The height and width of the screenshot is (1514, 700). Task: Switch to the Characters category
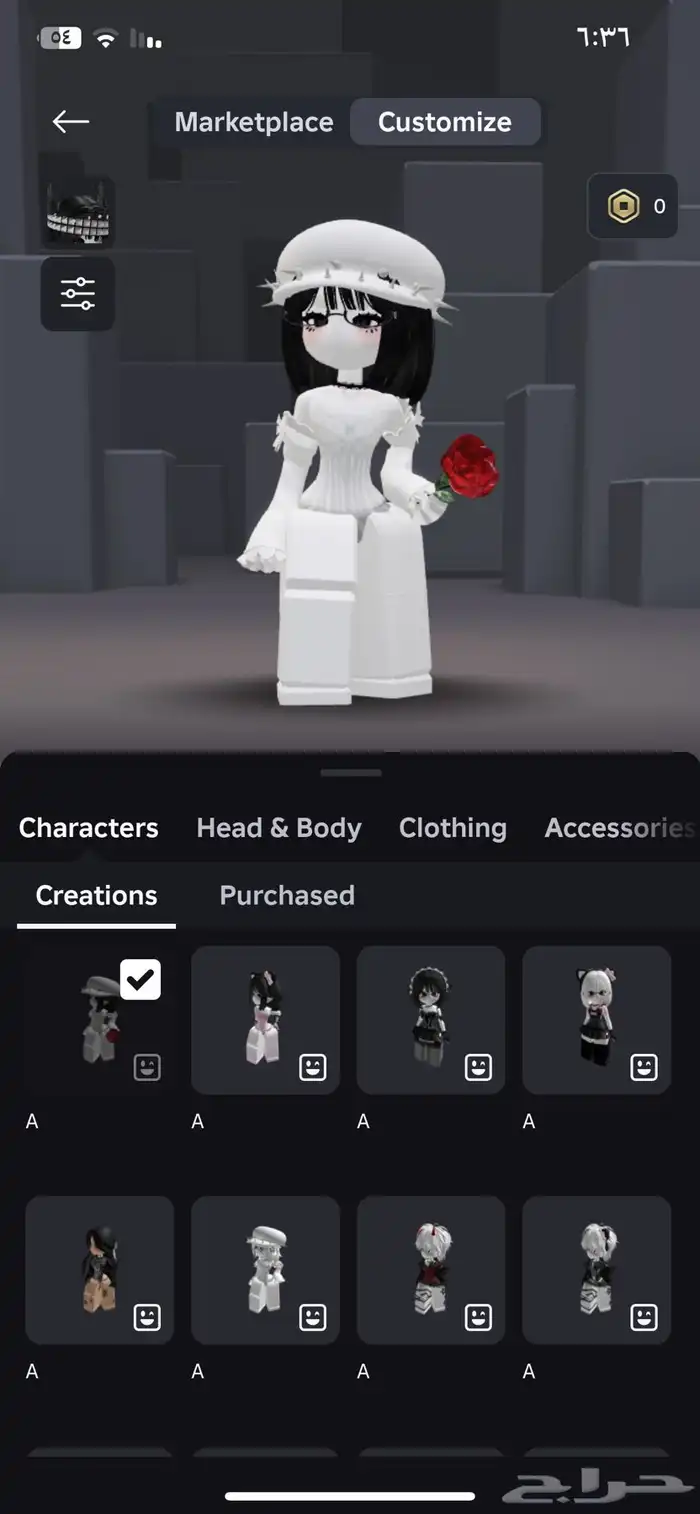click(88, 828)
